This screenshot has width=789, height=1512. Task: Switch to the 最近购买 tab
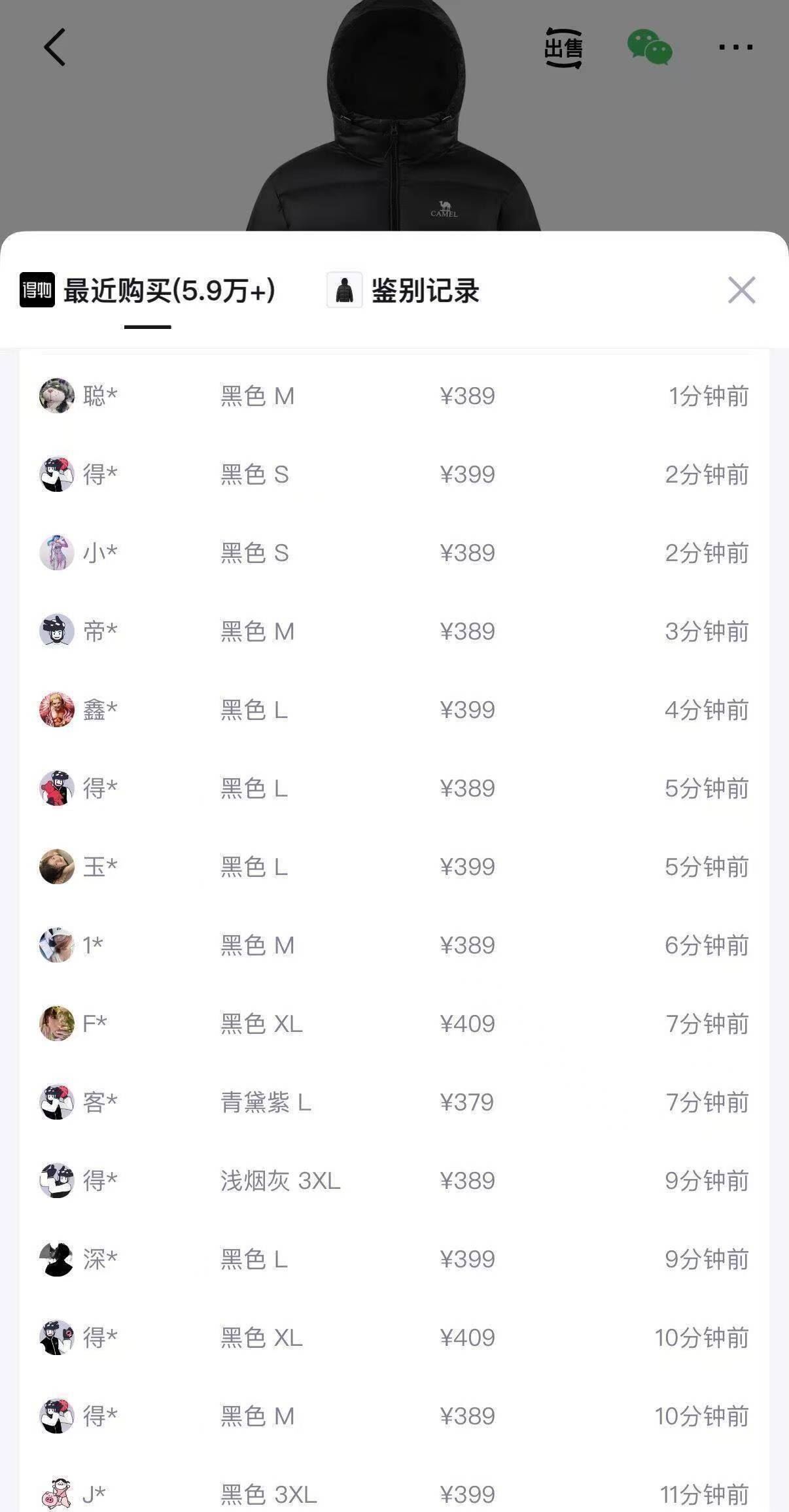148,291
